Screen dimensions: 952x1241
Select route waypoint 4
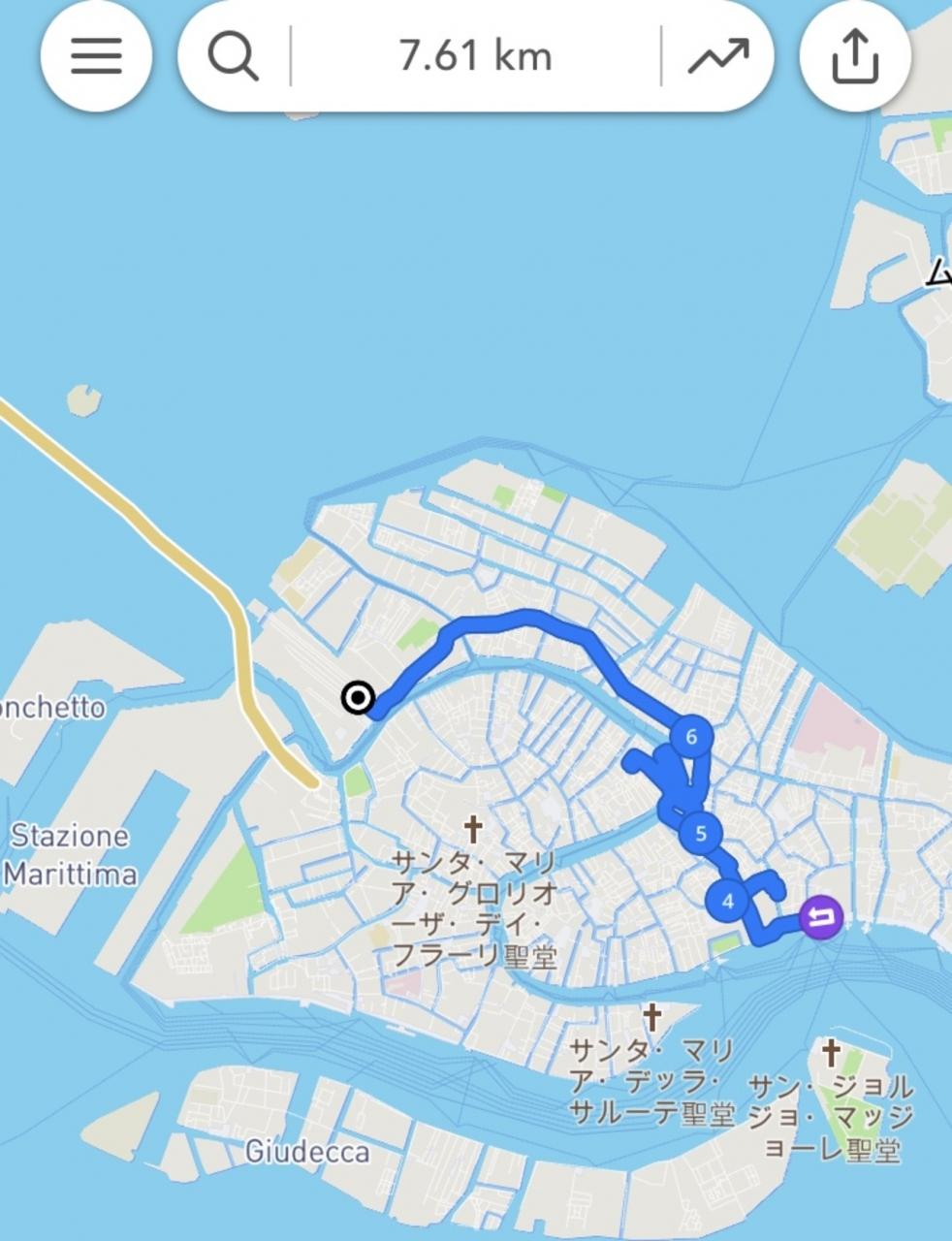728,902
